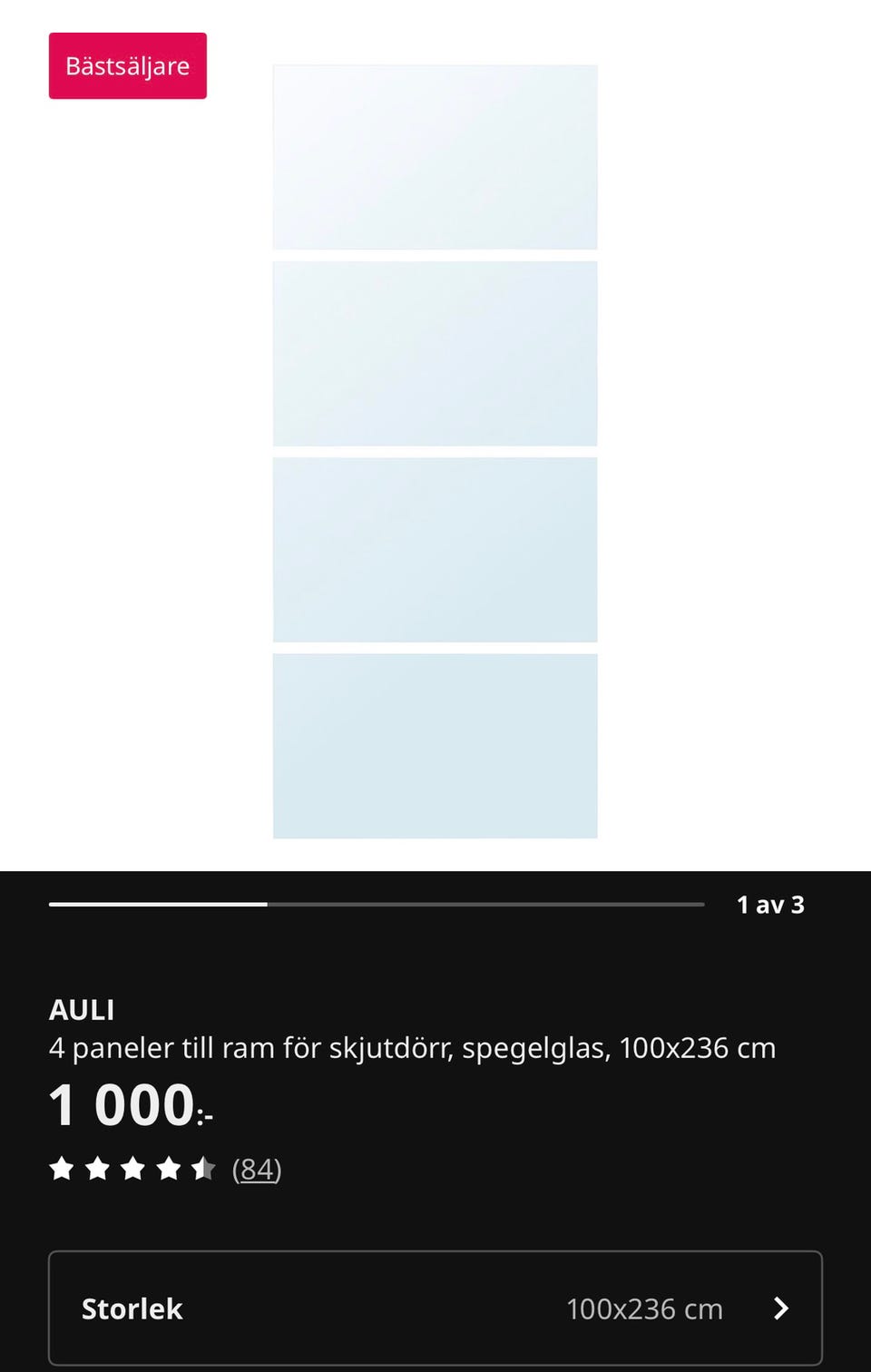Click the topmost mirror panel image
The image size is (871, 1372).
(435, 155)
